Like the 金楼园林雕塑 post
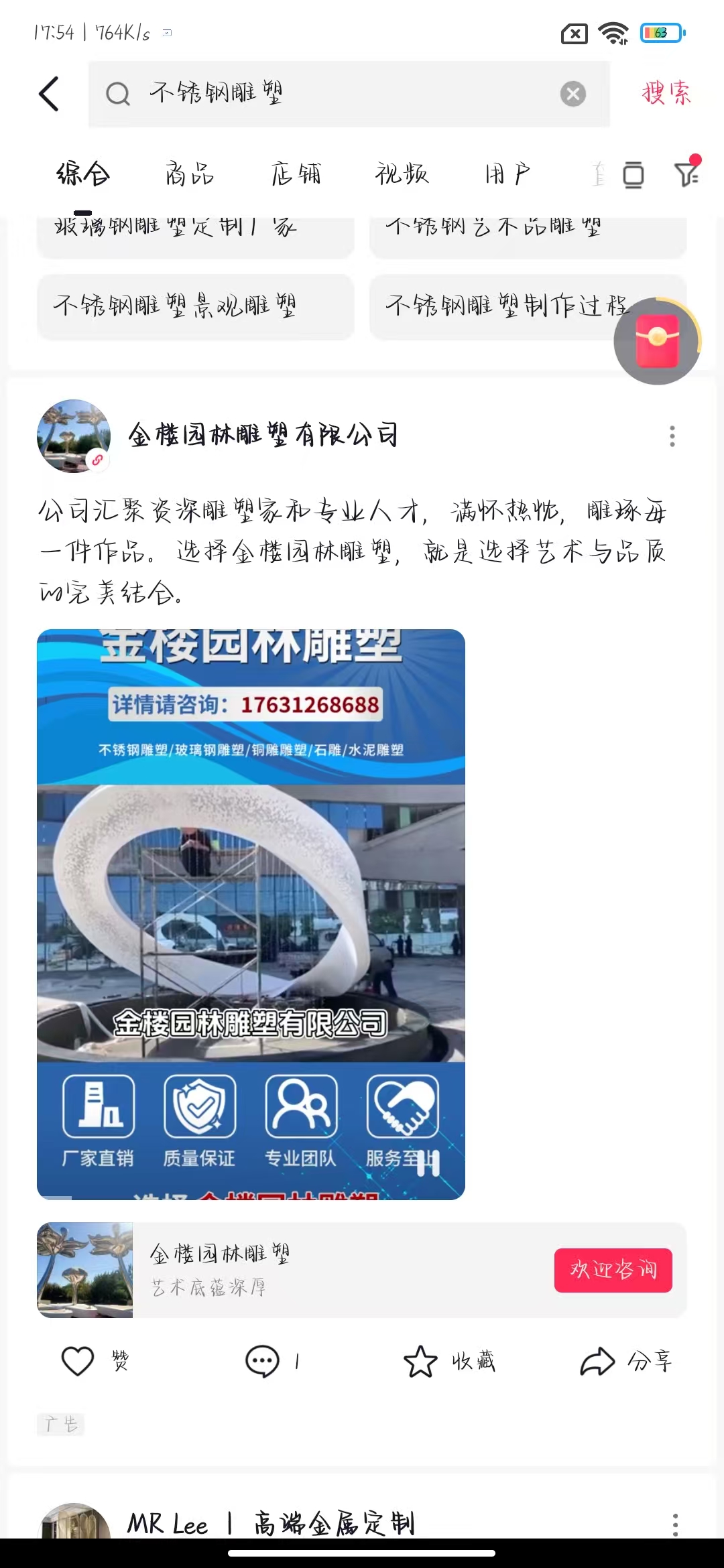This screenshot has width=724, height=1568. (x=78, y=1361)
